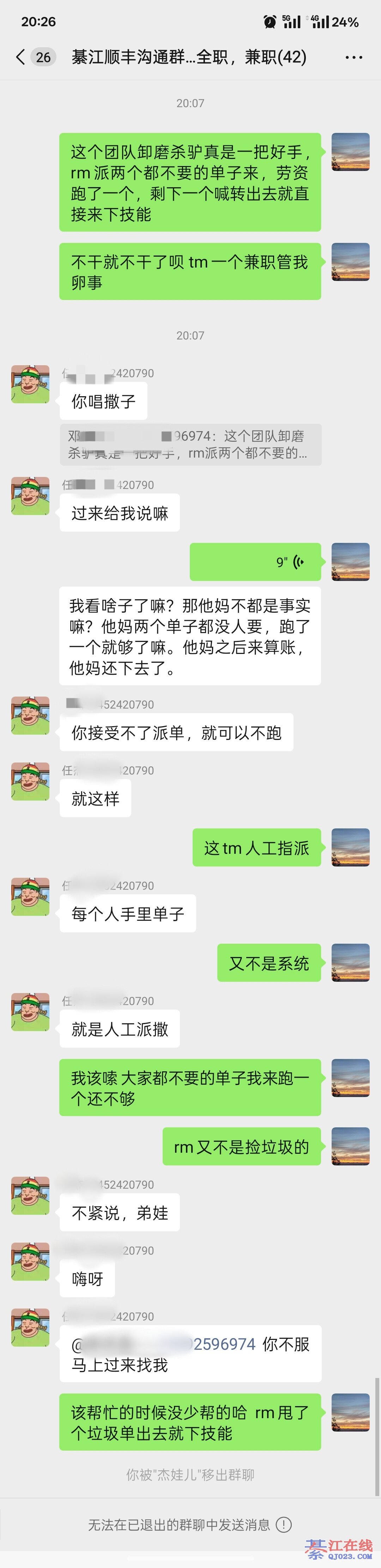Image resolution: width=381 pixels, height=1568 pixels.
Task: Go back to the chat list
Action: (x=21, y=57)
